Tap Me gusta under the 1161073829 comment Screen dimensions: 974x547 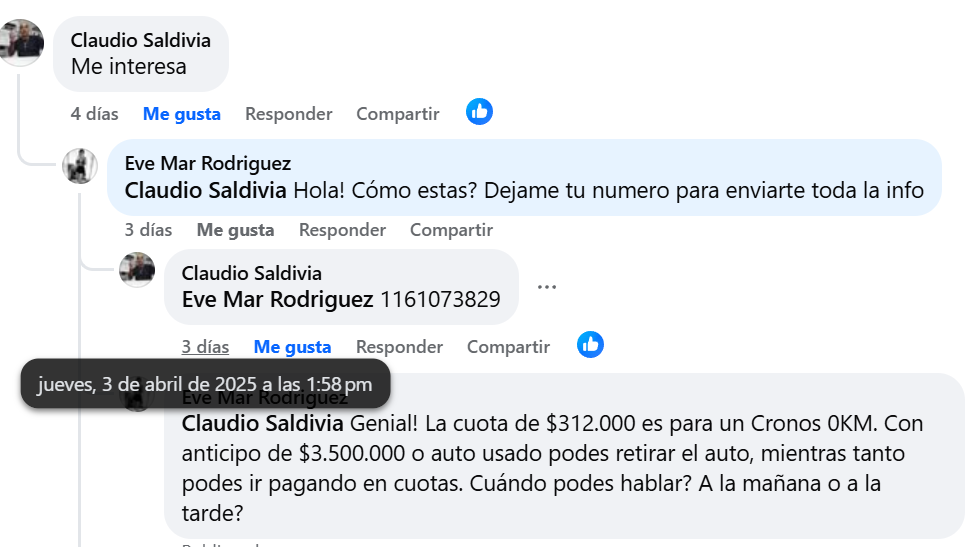tap(292, 347)
